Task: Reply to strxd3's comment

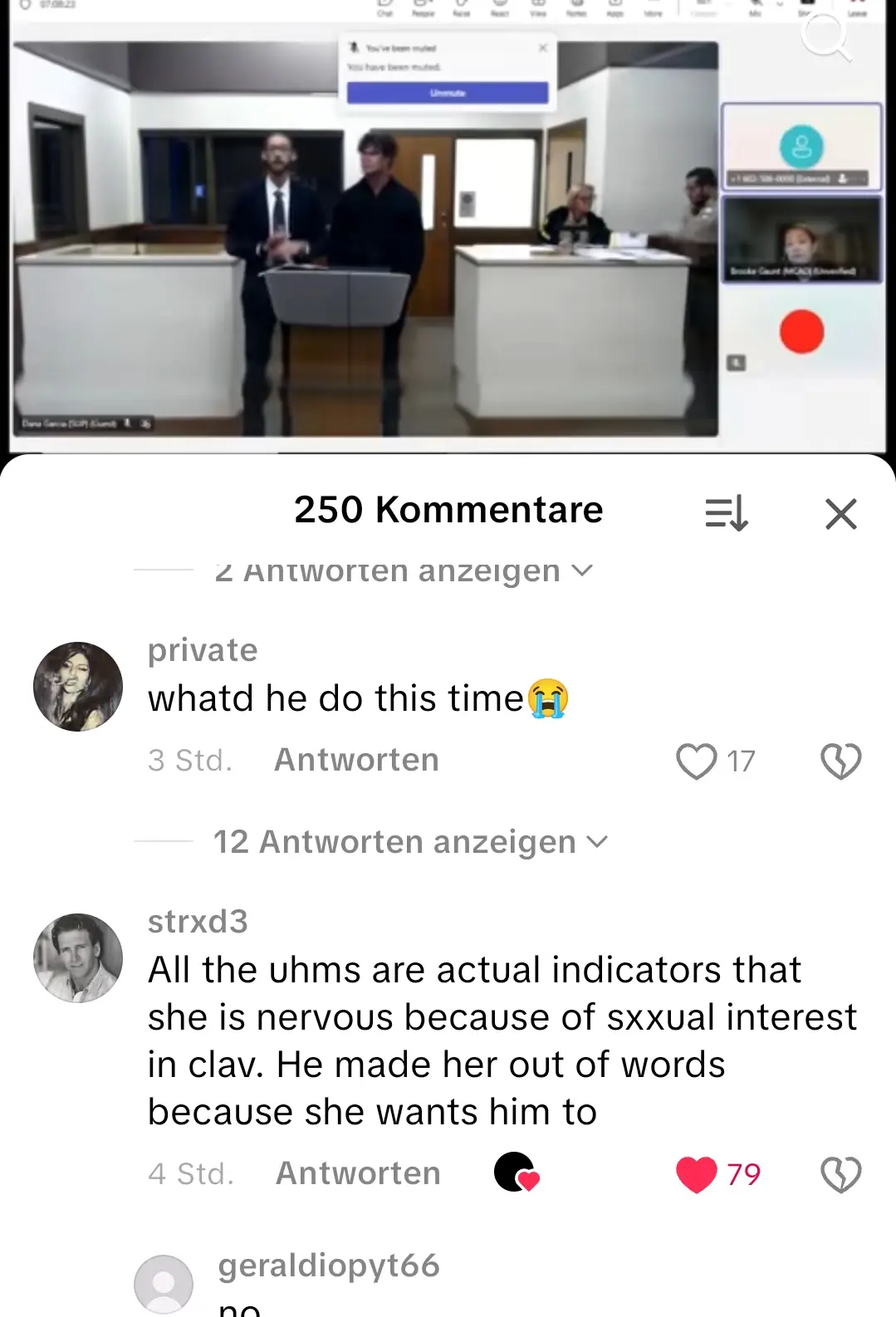Action: click(358, 1173)
